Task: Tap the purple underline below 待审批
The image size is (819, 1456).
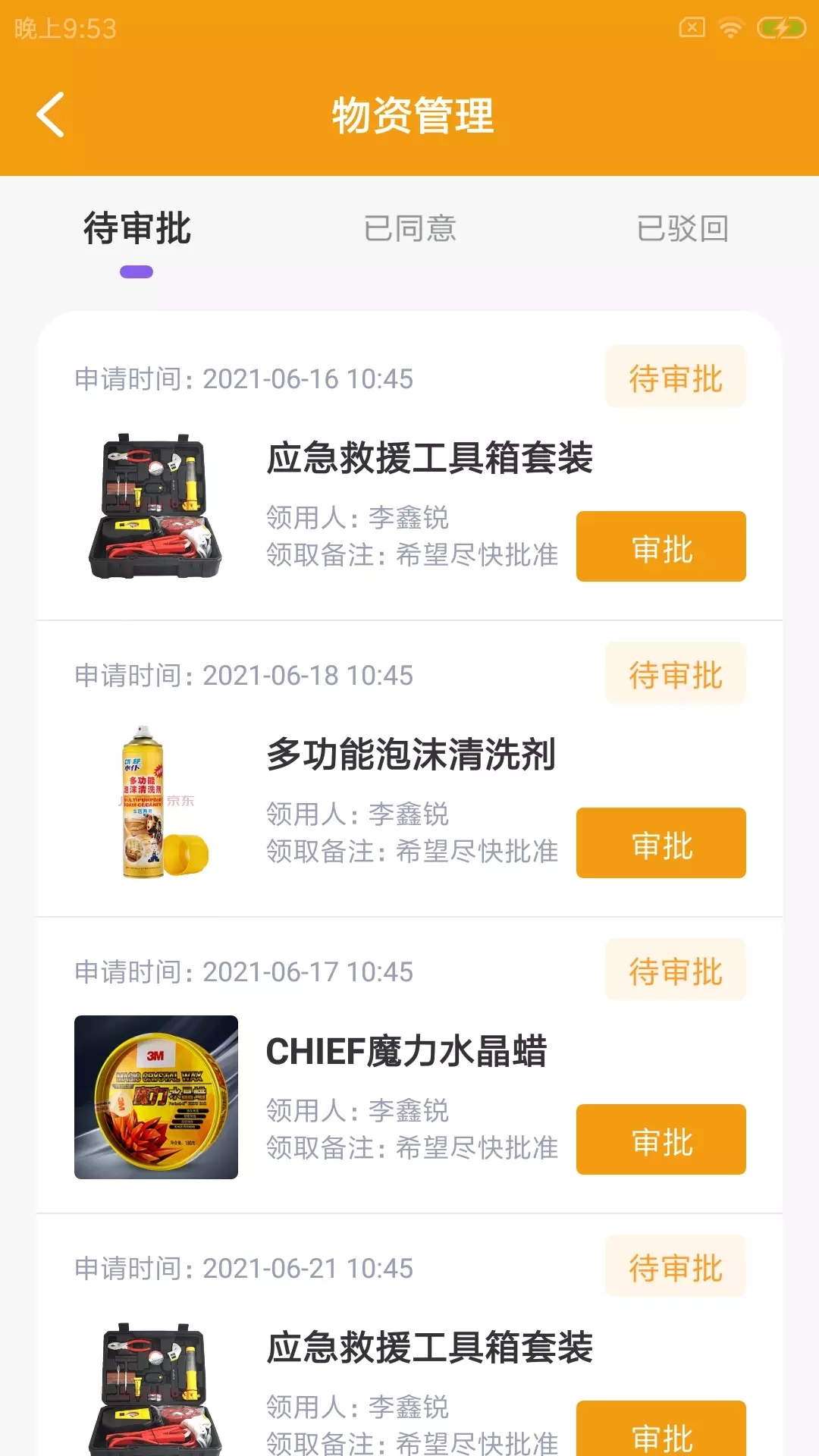Action: tap(136, 270)
